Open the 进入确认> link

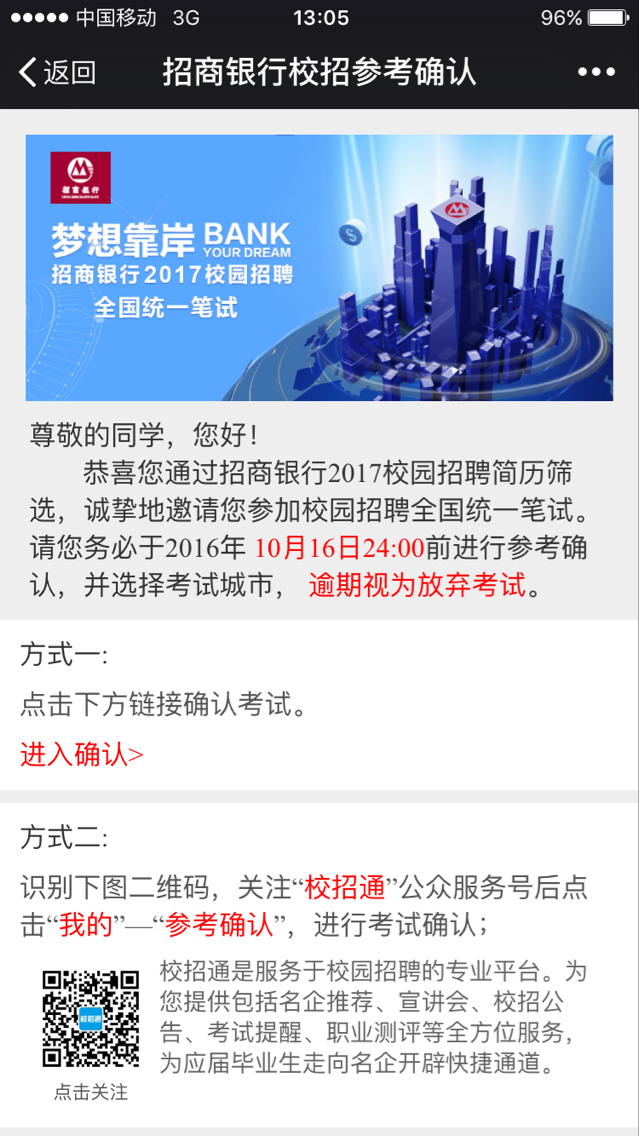tap(82, 754)
